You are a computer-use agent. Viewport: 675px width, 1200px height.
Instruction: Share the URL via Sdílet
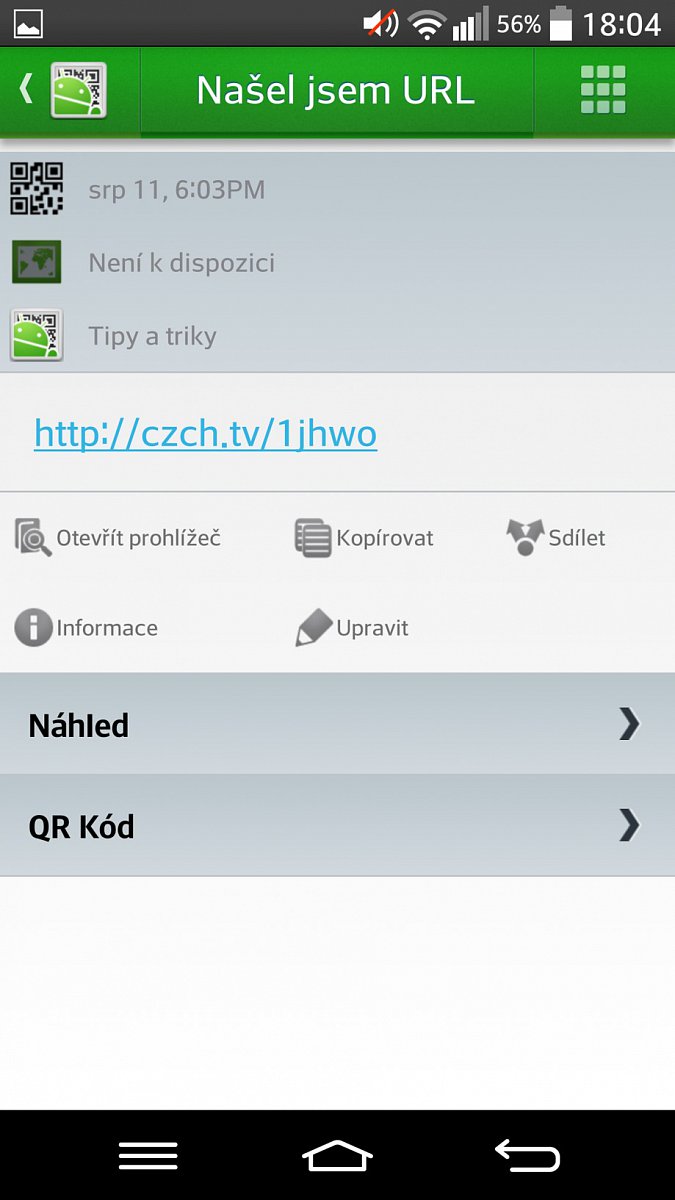tap(556, 538)
